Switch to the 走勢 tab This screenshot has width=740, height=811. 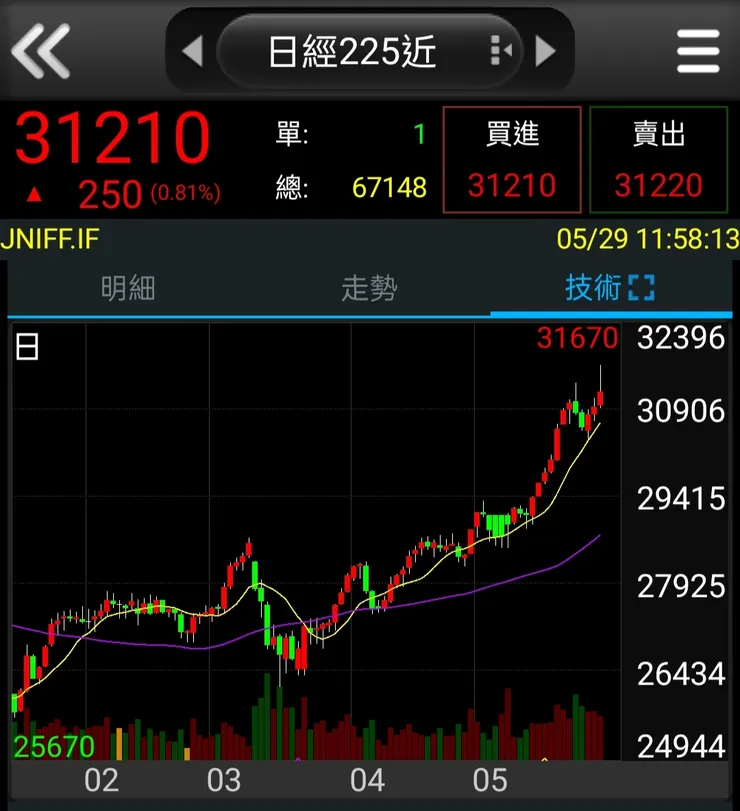369,290
